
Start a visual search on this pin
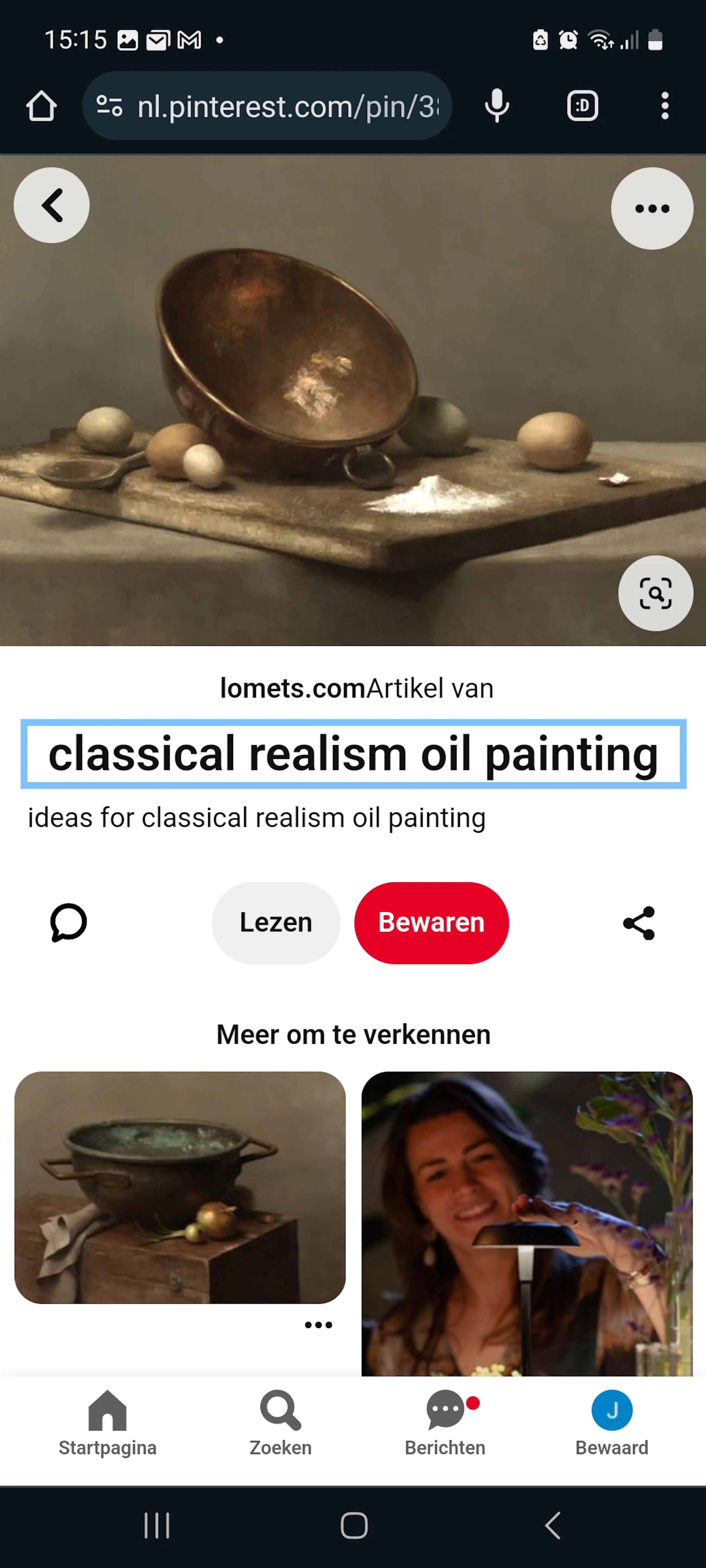pyautogui.click(x=655, y=593)
